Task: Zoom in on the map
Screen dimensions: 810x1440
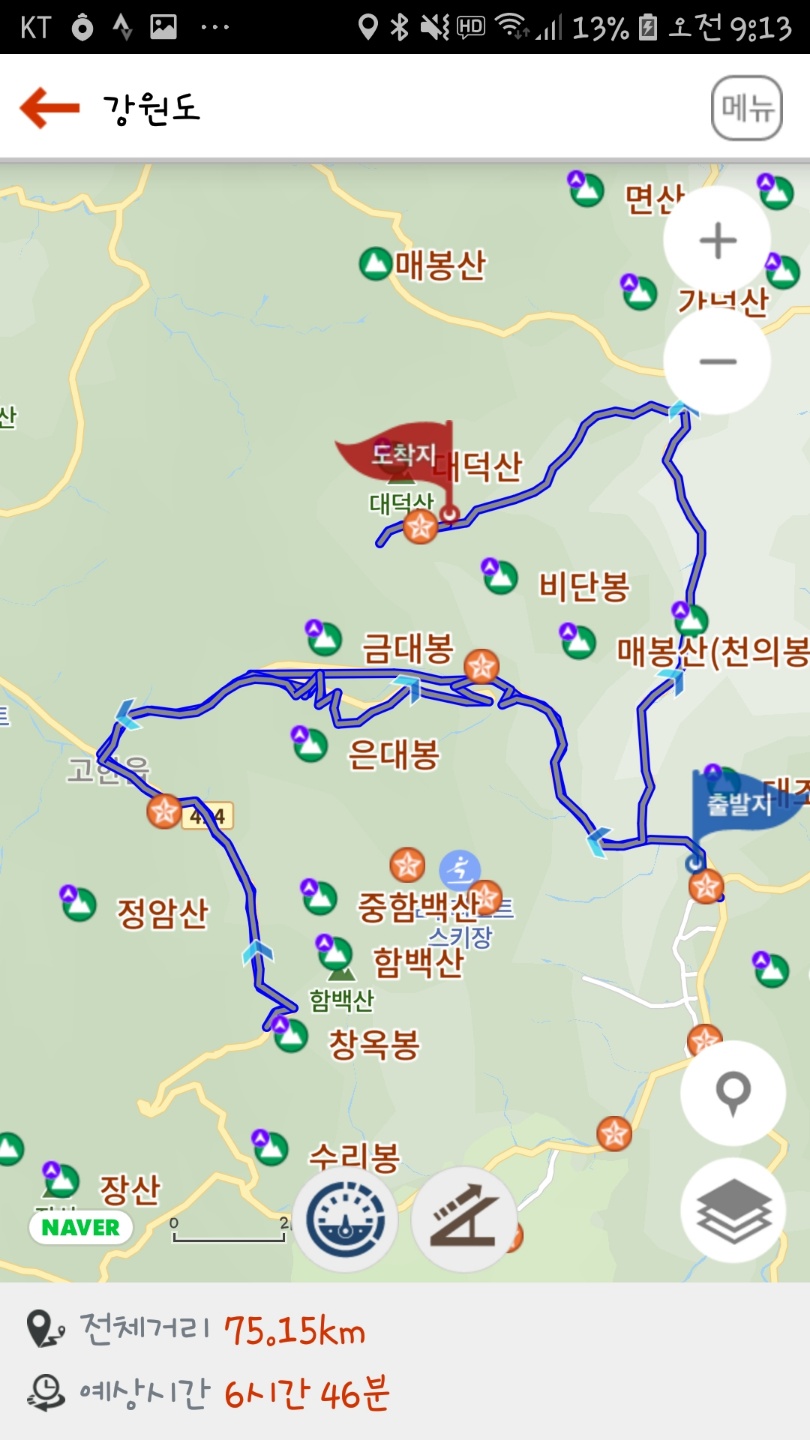Action: pos(717,241)
